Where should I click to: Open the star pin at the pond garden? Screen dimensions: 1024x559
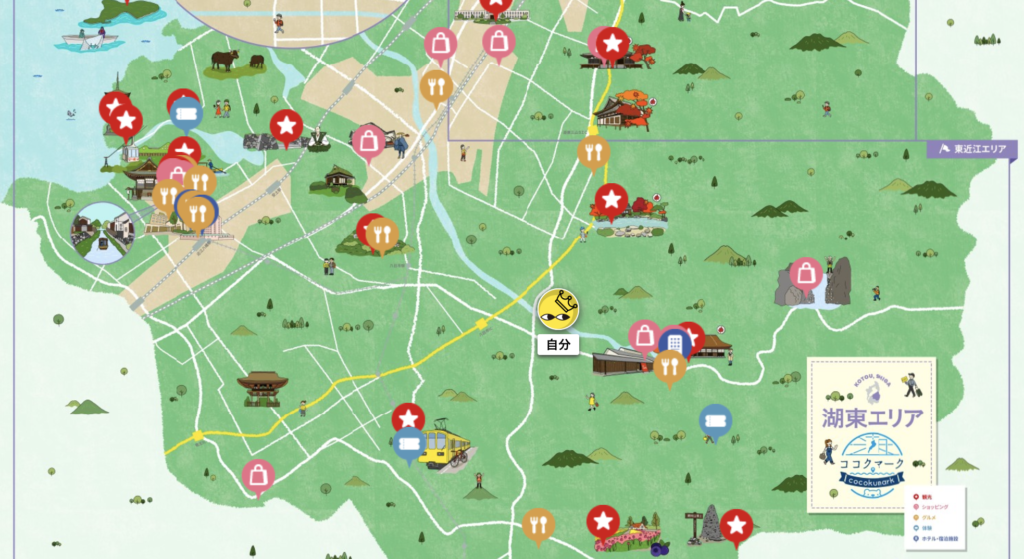pos(610,201)
